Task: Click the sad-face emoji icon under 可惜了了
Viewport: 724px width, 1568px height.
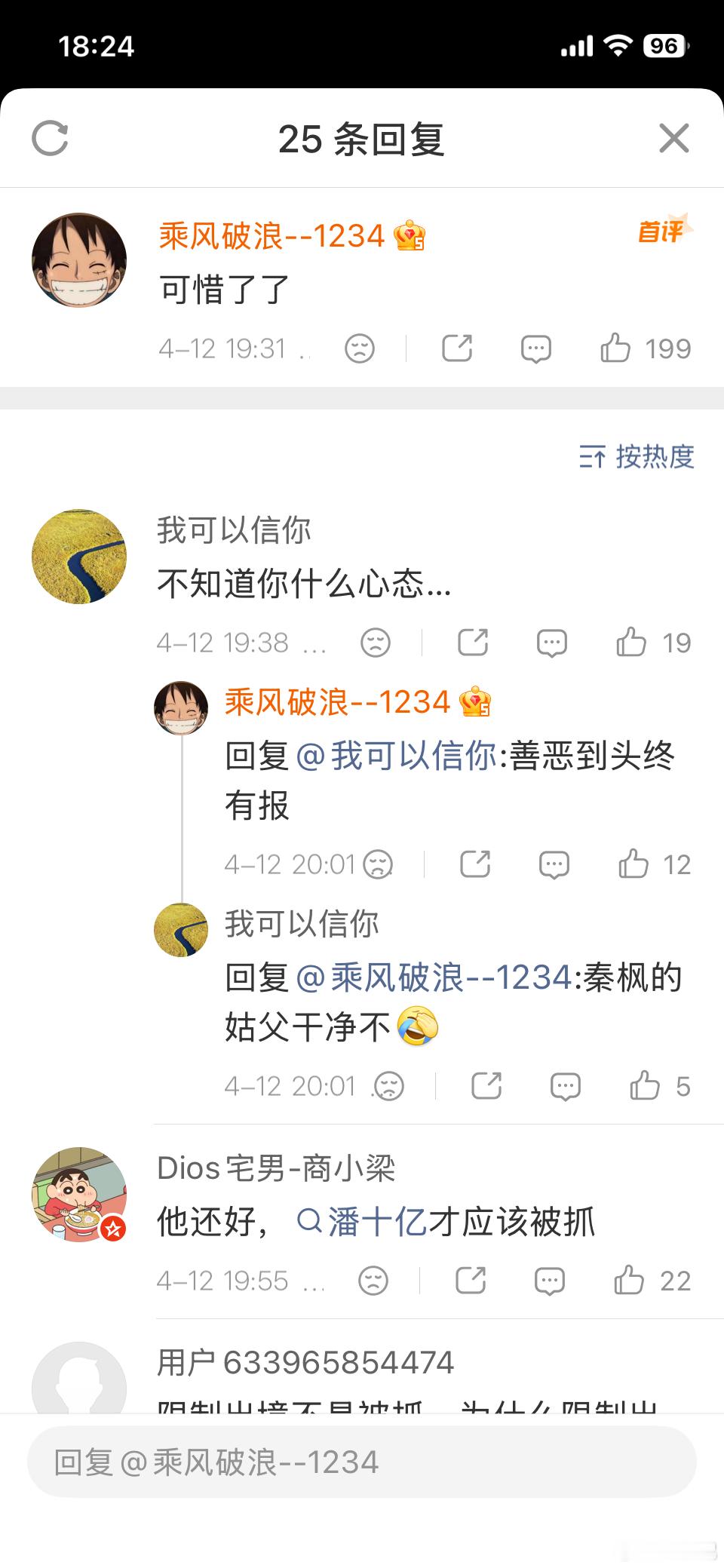Action: [360, 348]
